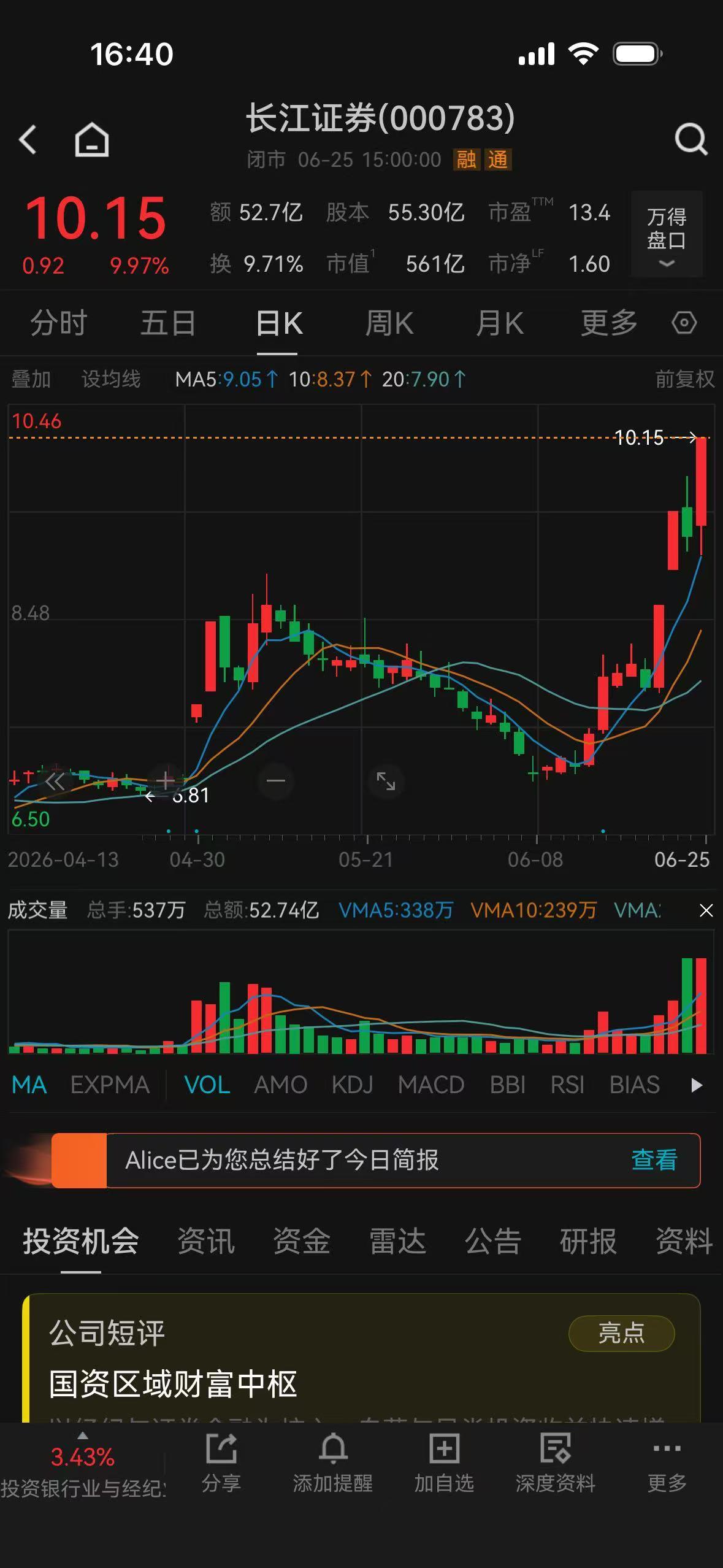Switch to the 资讯 tab
The height and width of the screenshot is (1568, 723).
(206, 1241)
